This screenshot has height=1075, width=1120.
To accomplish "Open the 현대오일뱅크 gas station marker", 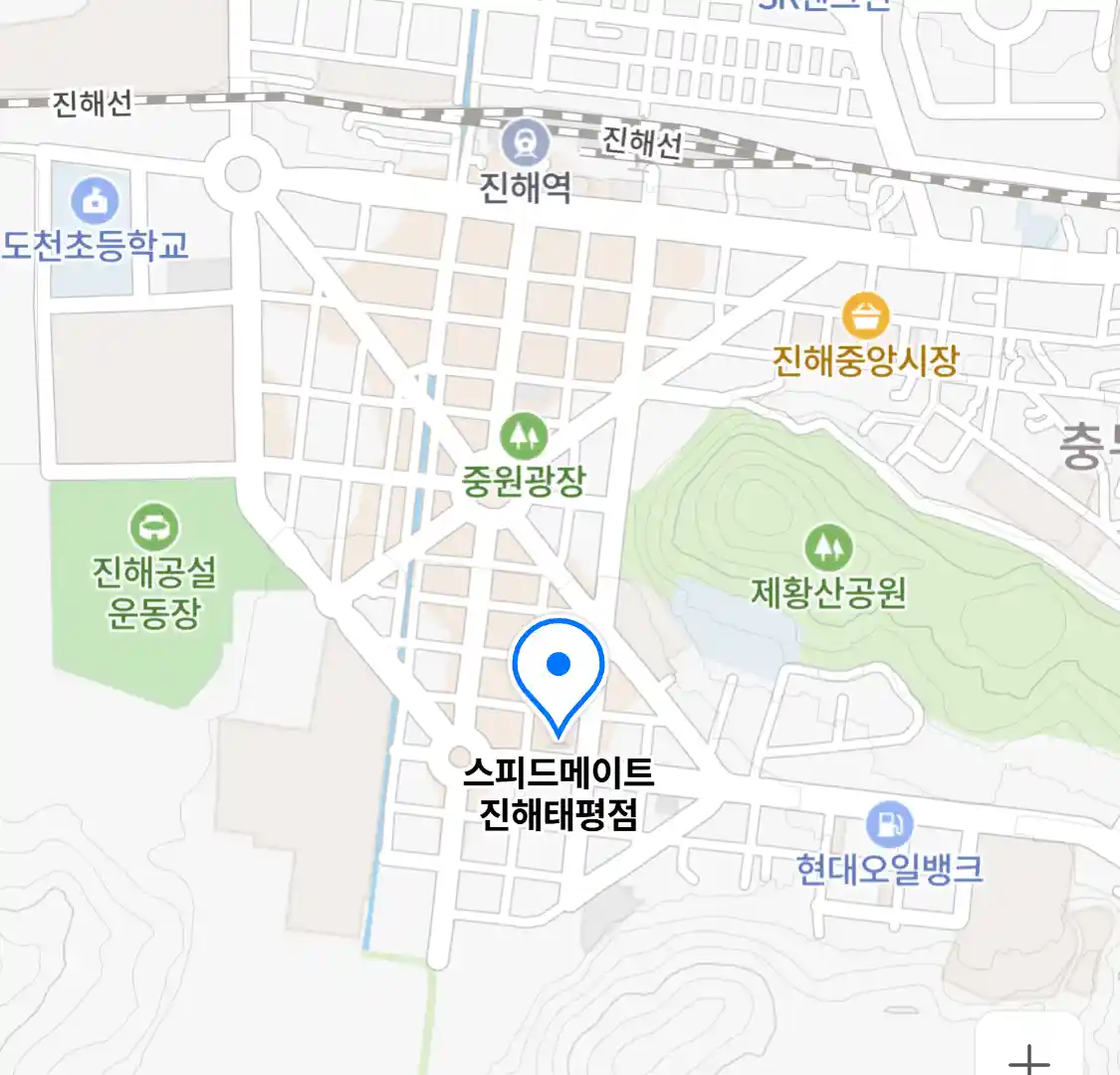I will pos(889,824).
